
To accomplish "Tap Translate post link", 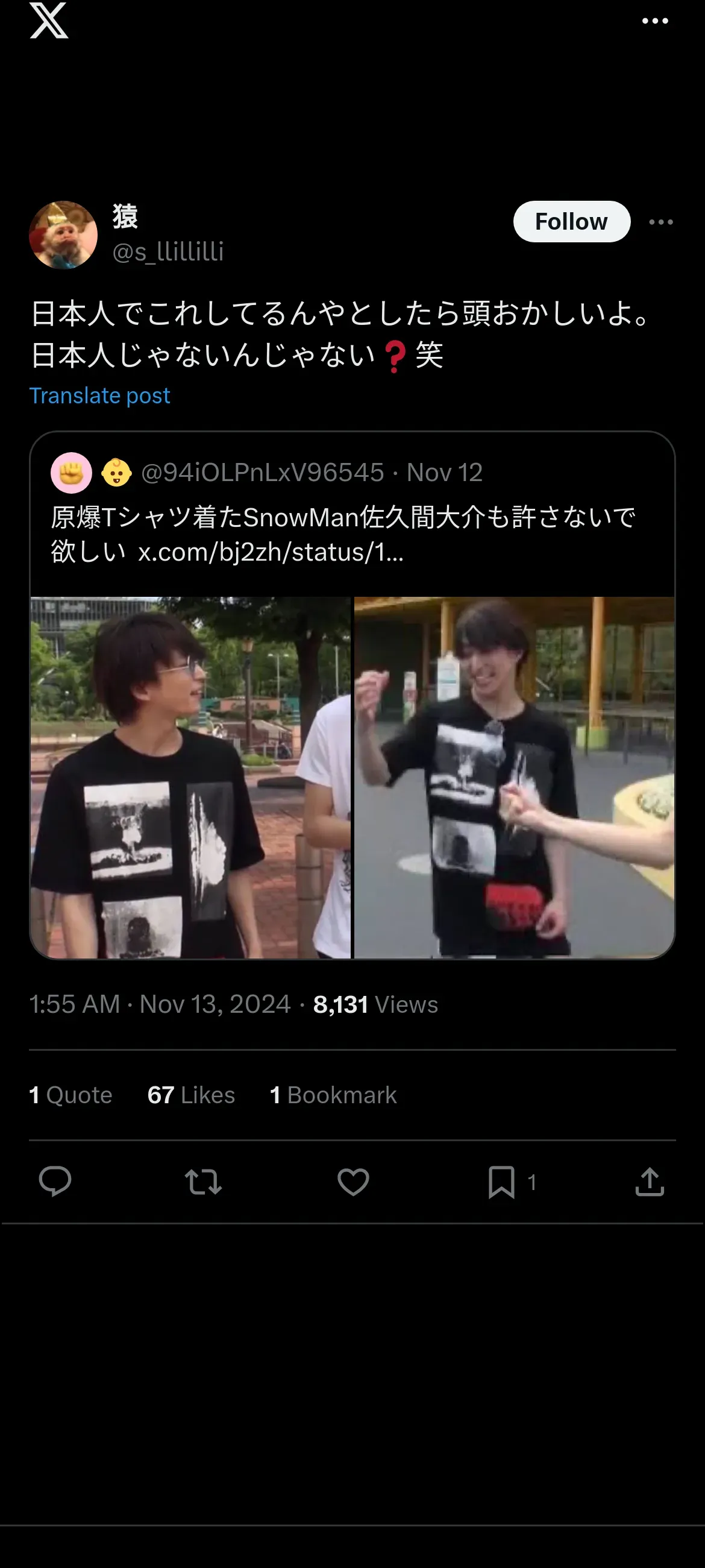I will point(100,395).
